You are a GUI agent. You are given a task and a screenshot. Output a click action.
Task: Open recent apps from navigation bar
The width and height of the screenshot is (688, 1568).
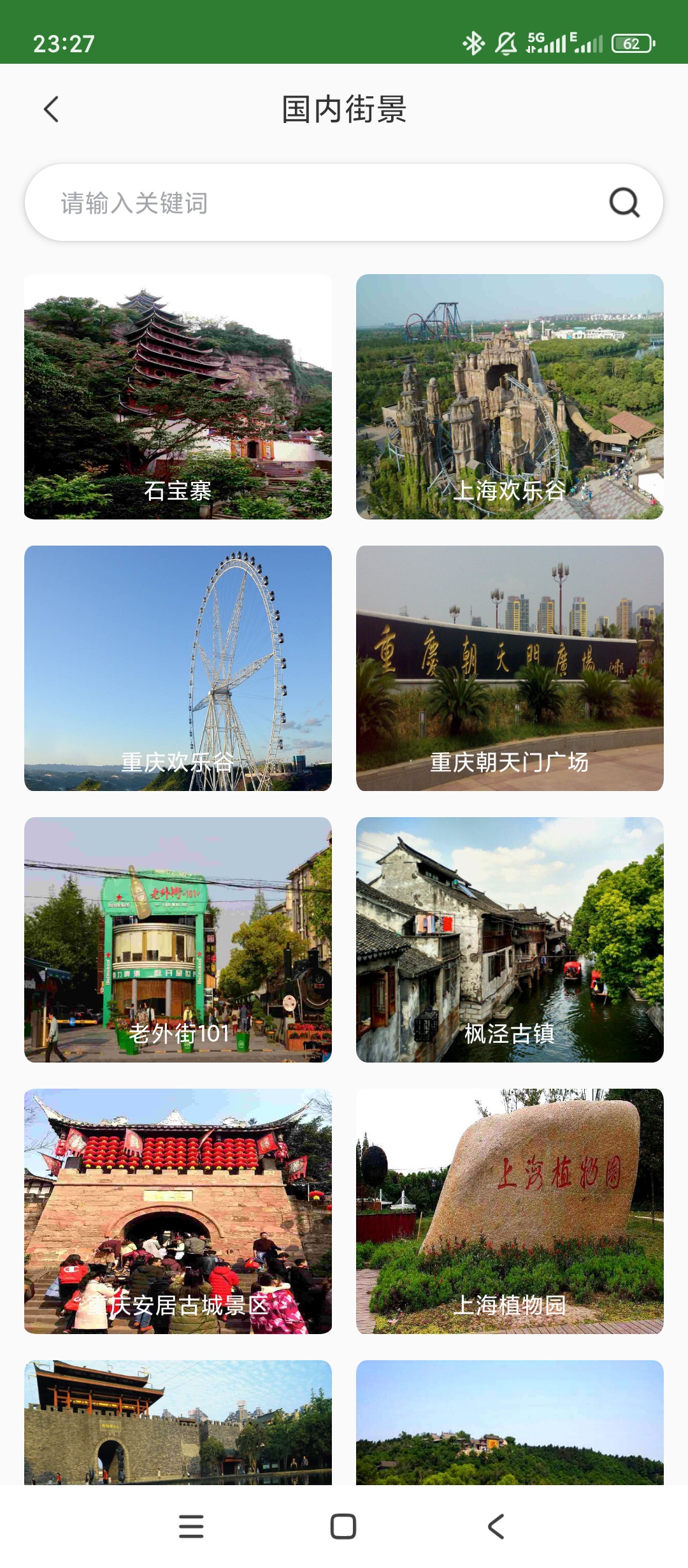pyautogui.click(x=191, y=1527)
